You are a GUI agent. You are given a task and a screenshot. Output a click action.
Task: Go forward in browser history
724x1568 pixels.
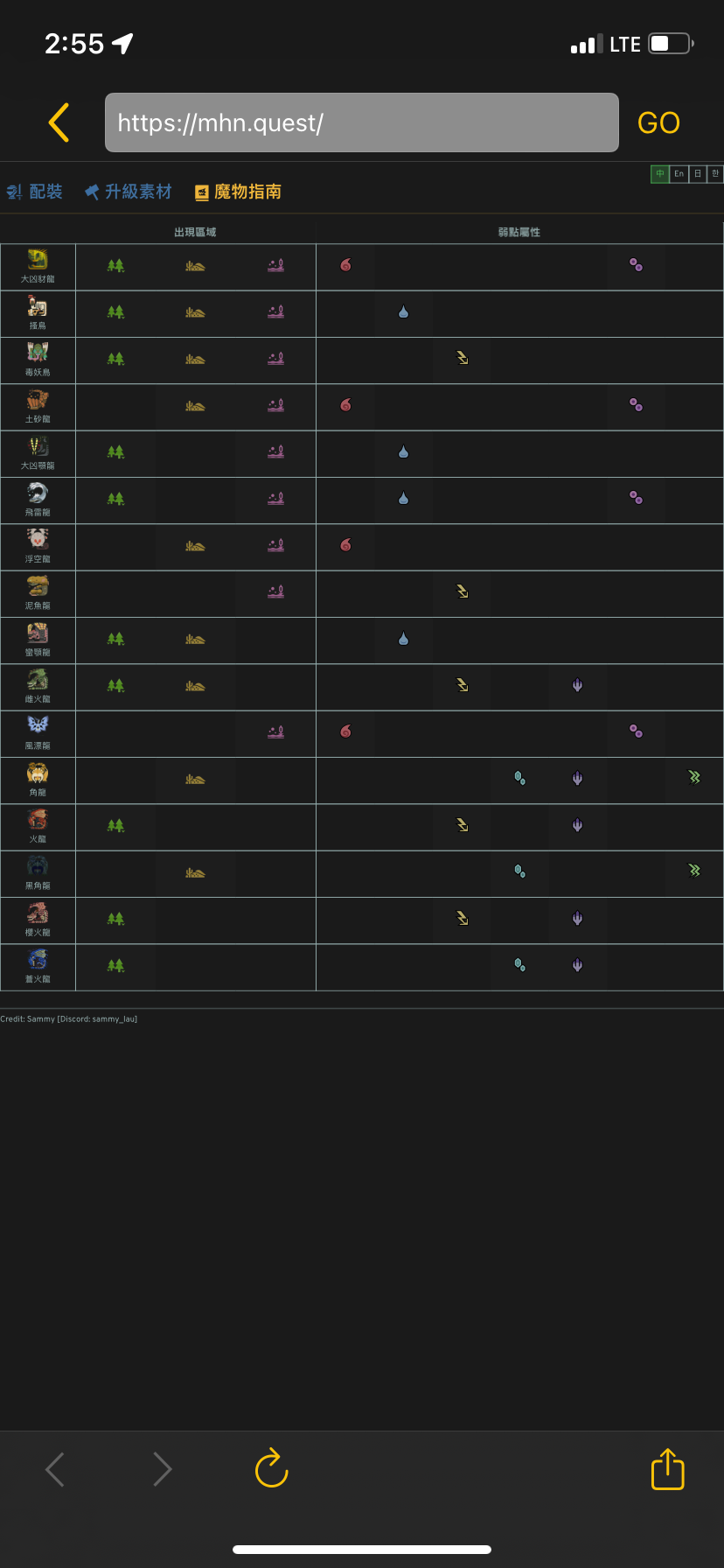[162, 1469]
